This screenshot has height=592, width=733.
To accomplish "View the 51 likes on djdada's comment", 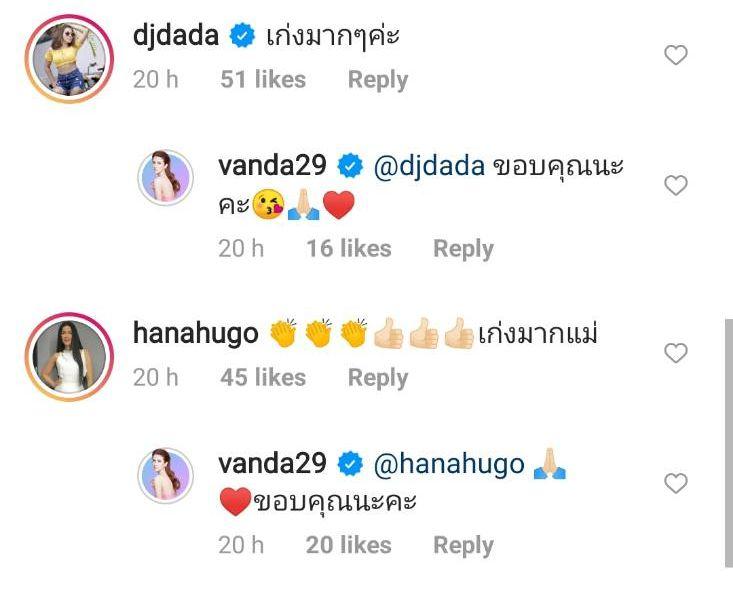I will (263, 80).
